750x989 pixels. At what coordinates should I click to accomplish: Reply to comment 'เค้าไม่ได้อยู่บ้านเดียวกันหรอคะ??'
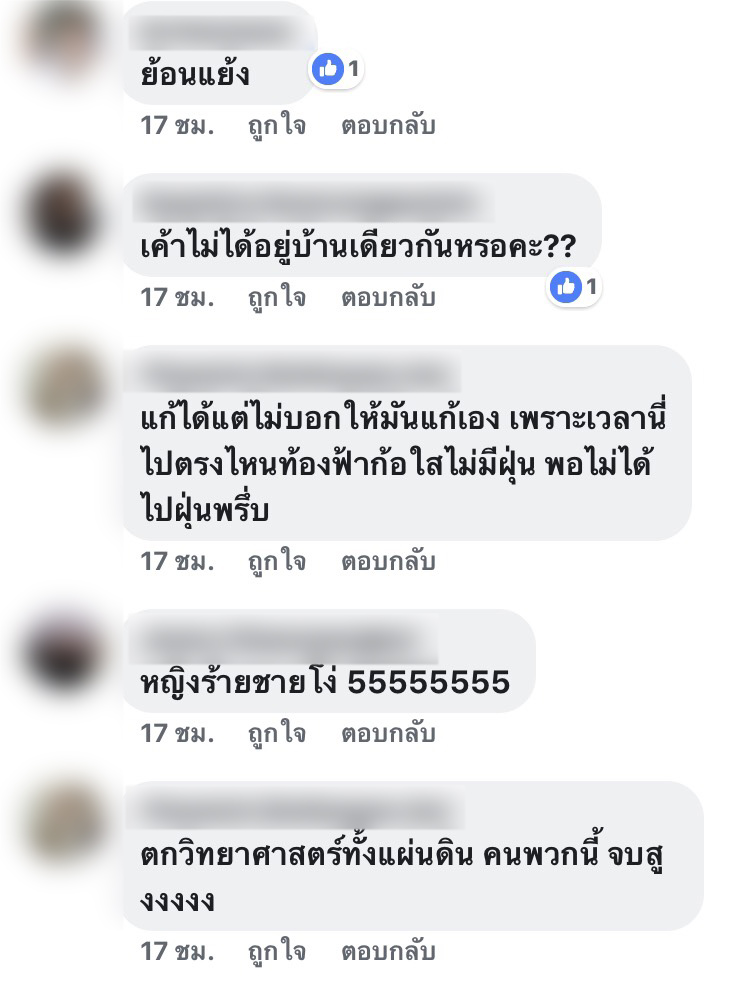point(388,297)
